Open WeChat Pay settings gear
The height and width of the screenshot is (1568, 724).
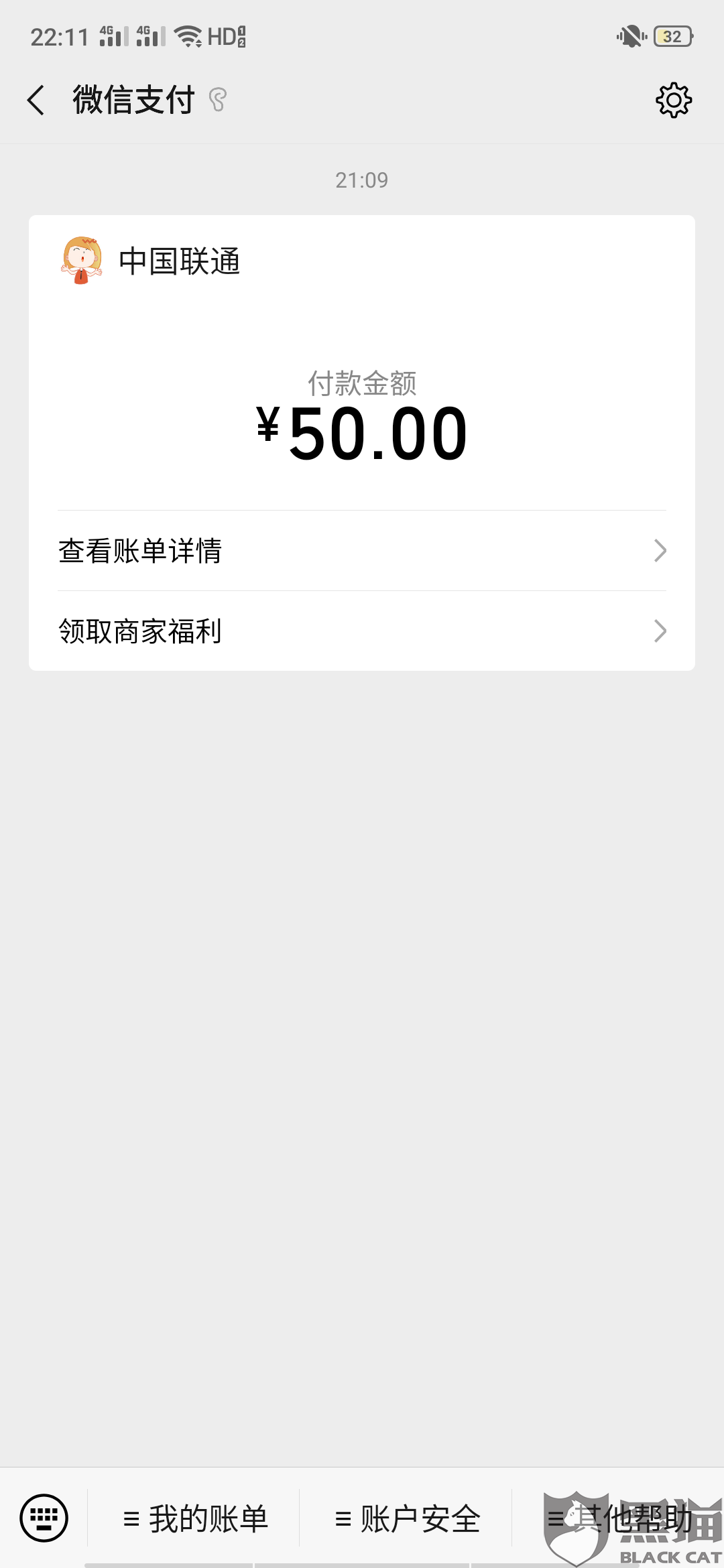click(x=673, y=101)
